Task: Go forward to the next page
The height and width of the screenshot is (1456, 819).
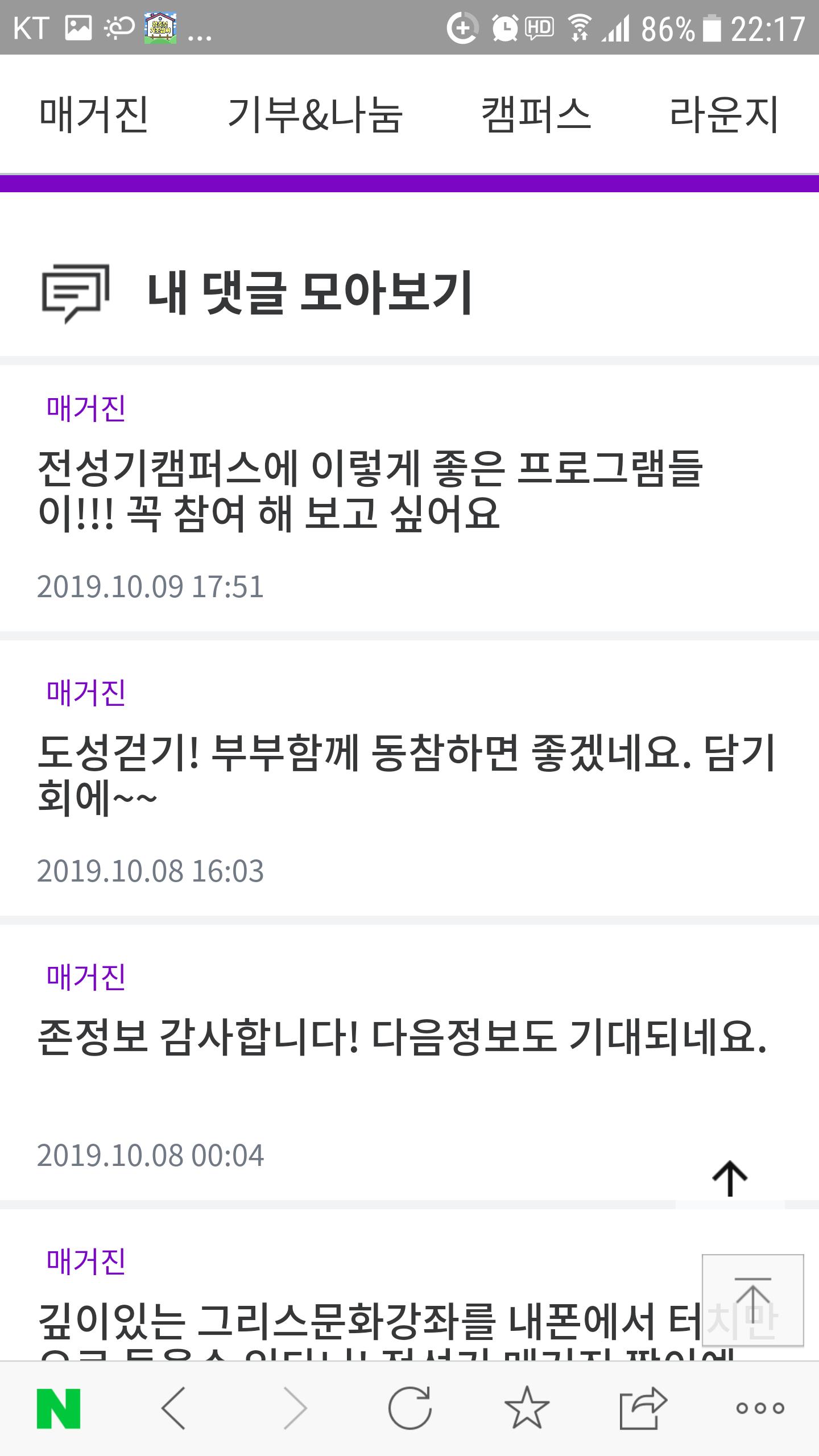Action: click(x=295, y=1409)
